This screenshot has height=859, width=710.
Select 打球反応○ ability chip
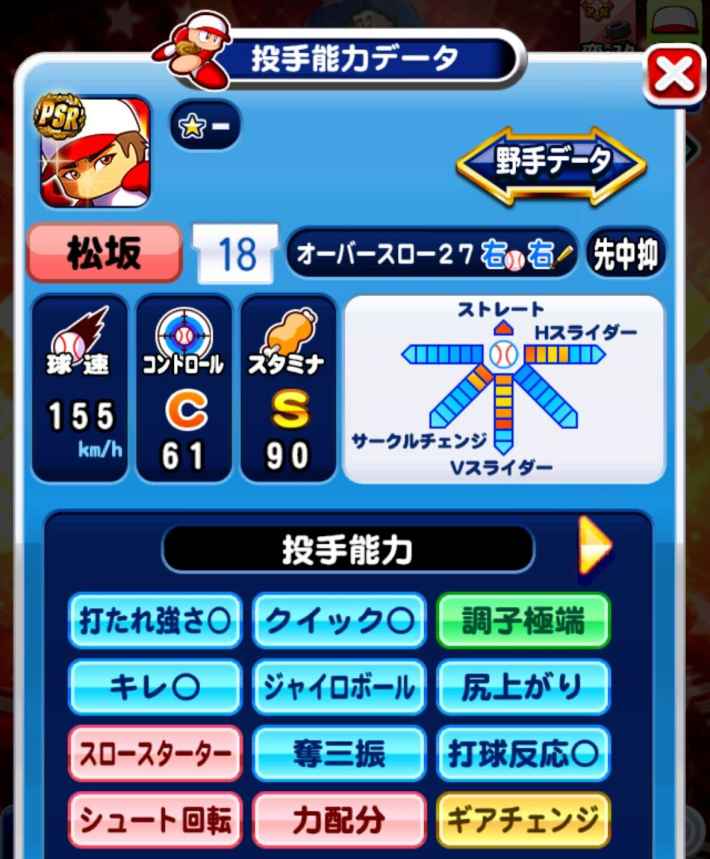coord(523,753)
